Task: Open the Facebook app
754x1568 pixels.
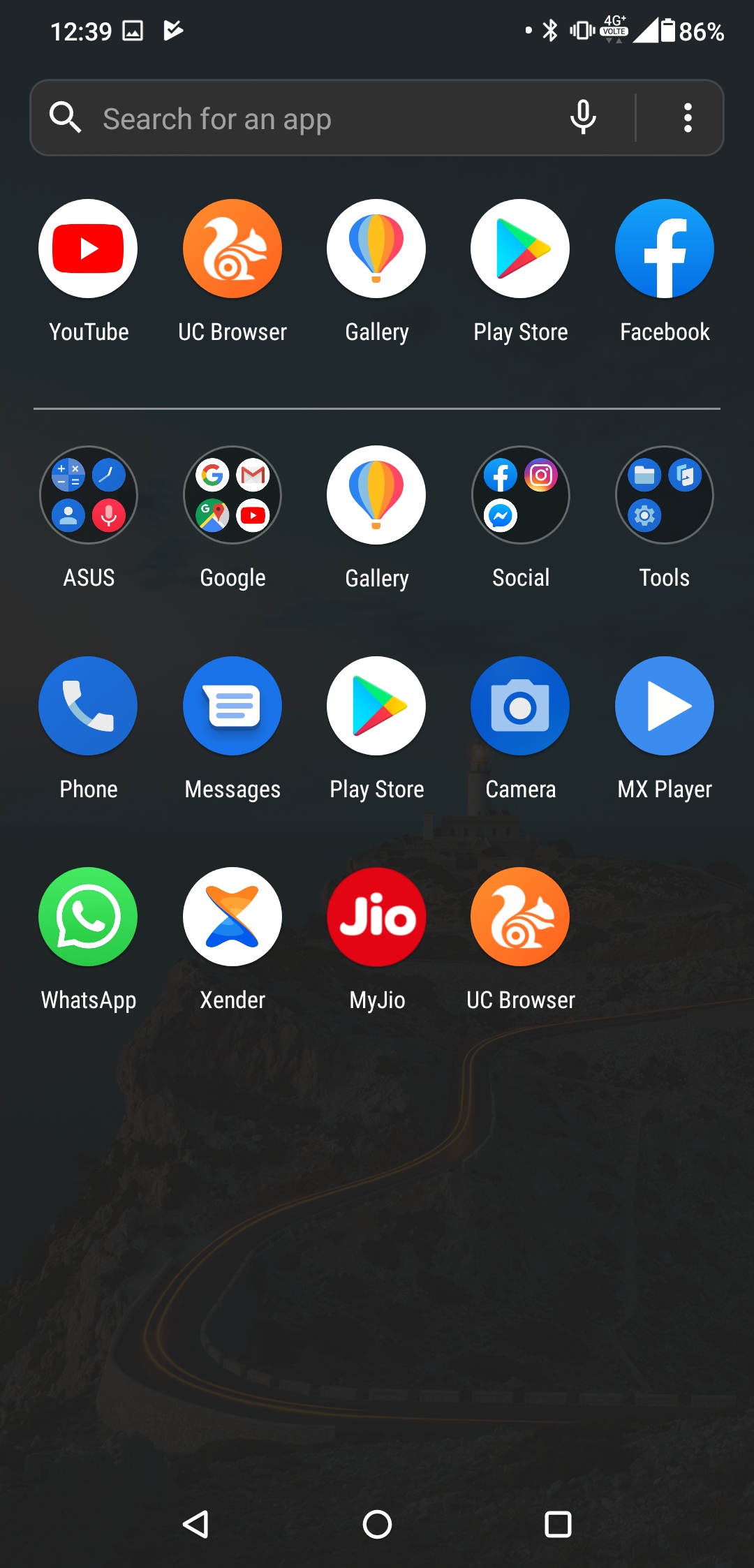Action: tap(664, 249)
